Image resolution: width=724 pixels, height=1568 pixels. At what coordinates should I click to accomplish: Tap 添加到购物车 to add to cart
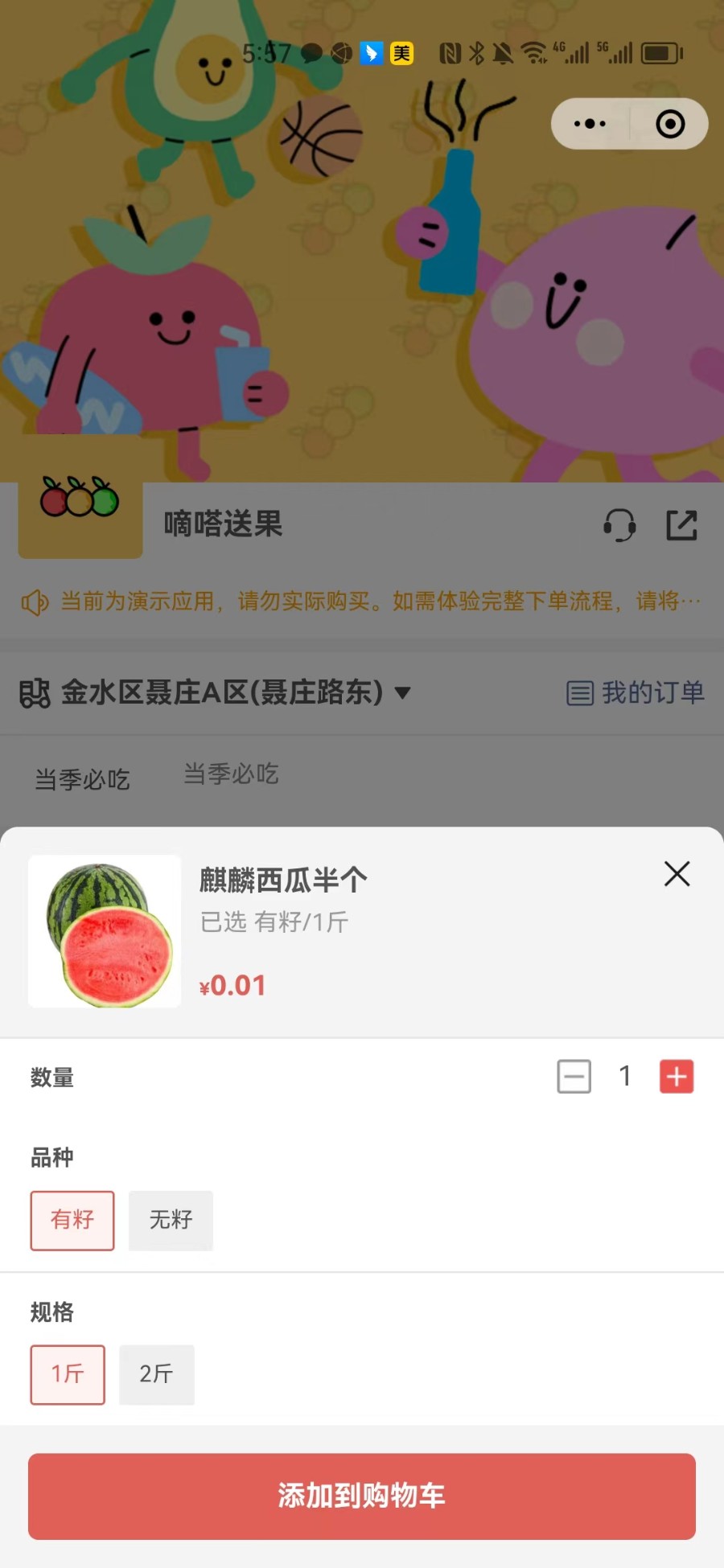362,1496
